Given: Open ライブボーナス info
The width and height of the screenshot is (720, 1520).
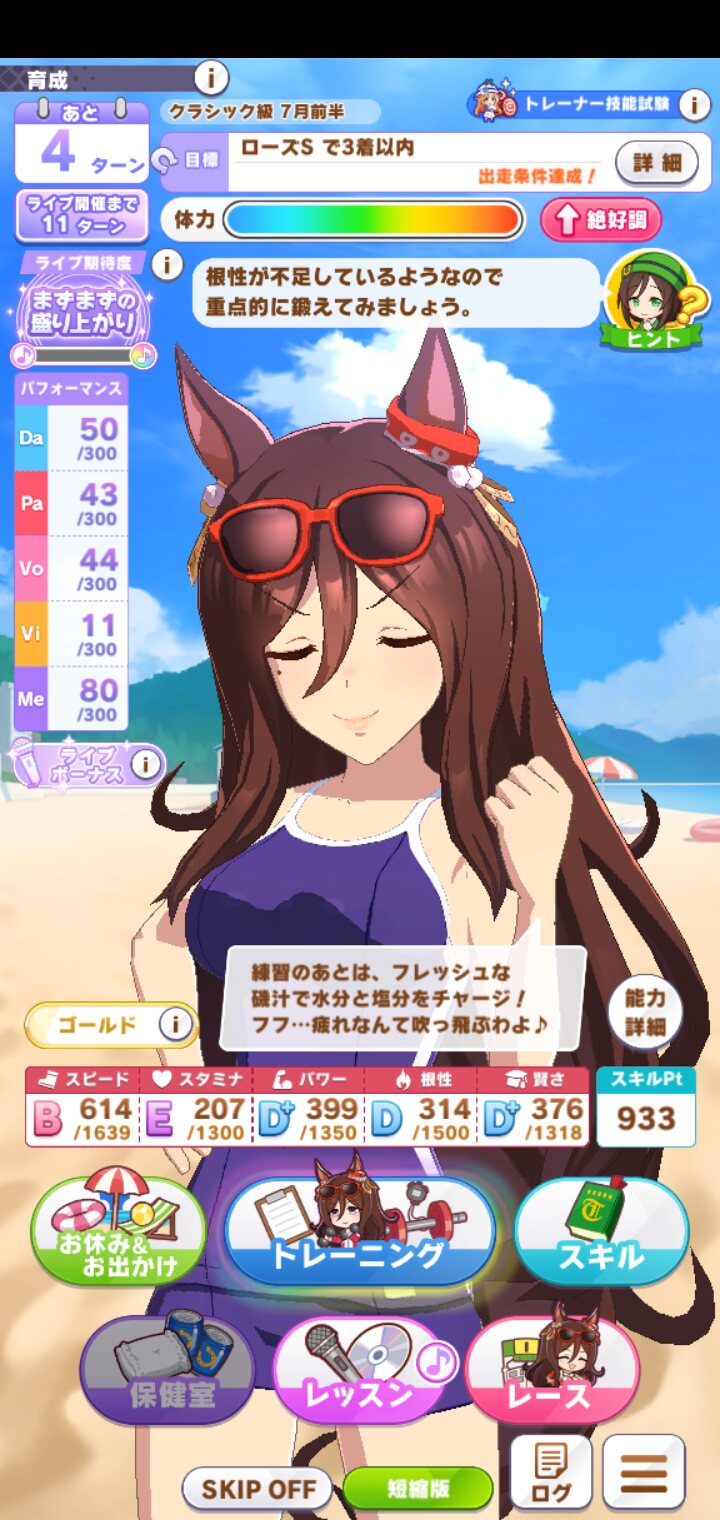Looking at the screenshot, I should (x=146, y=765).
